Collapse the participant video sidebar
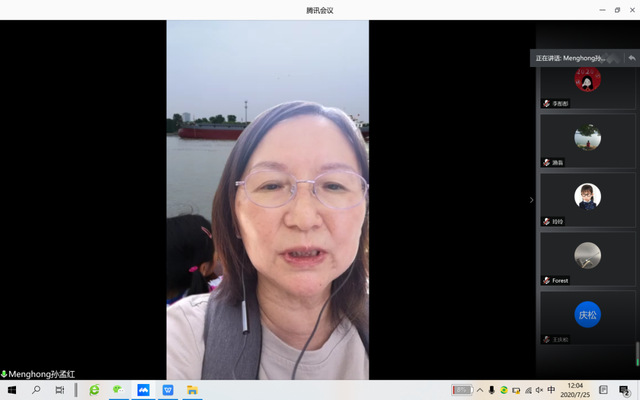The height and width of the screenshot is (400, 640). (x=531, y=200)
